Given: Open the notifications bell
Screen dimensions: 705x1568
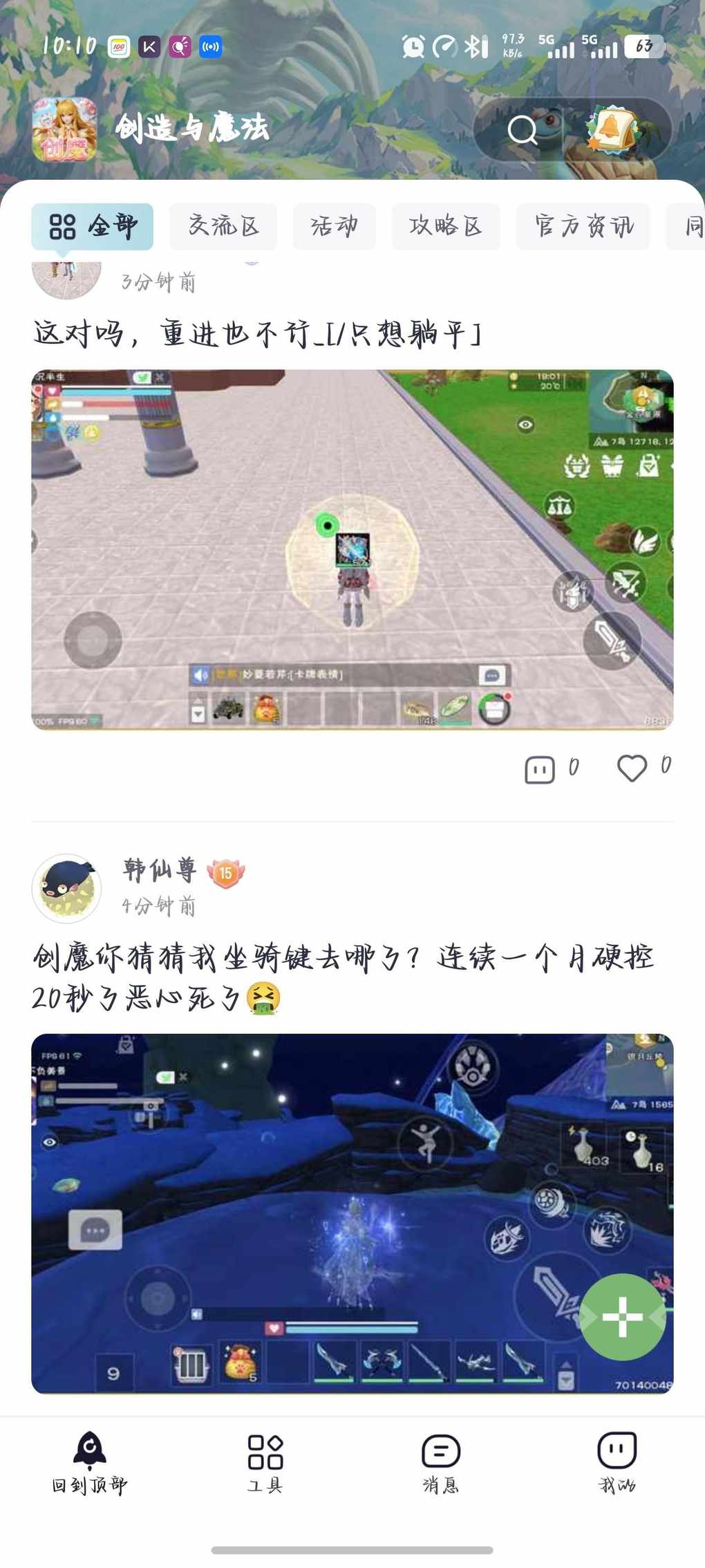Looking at the screenshot, I should point(612,129).
